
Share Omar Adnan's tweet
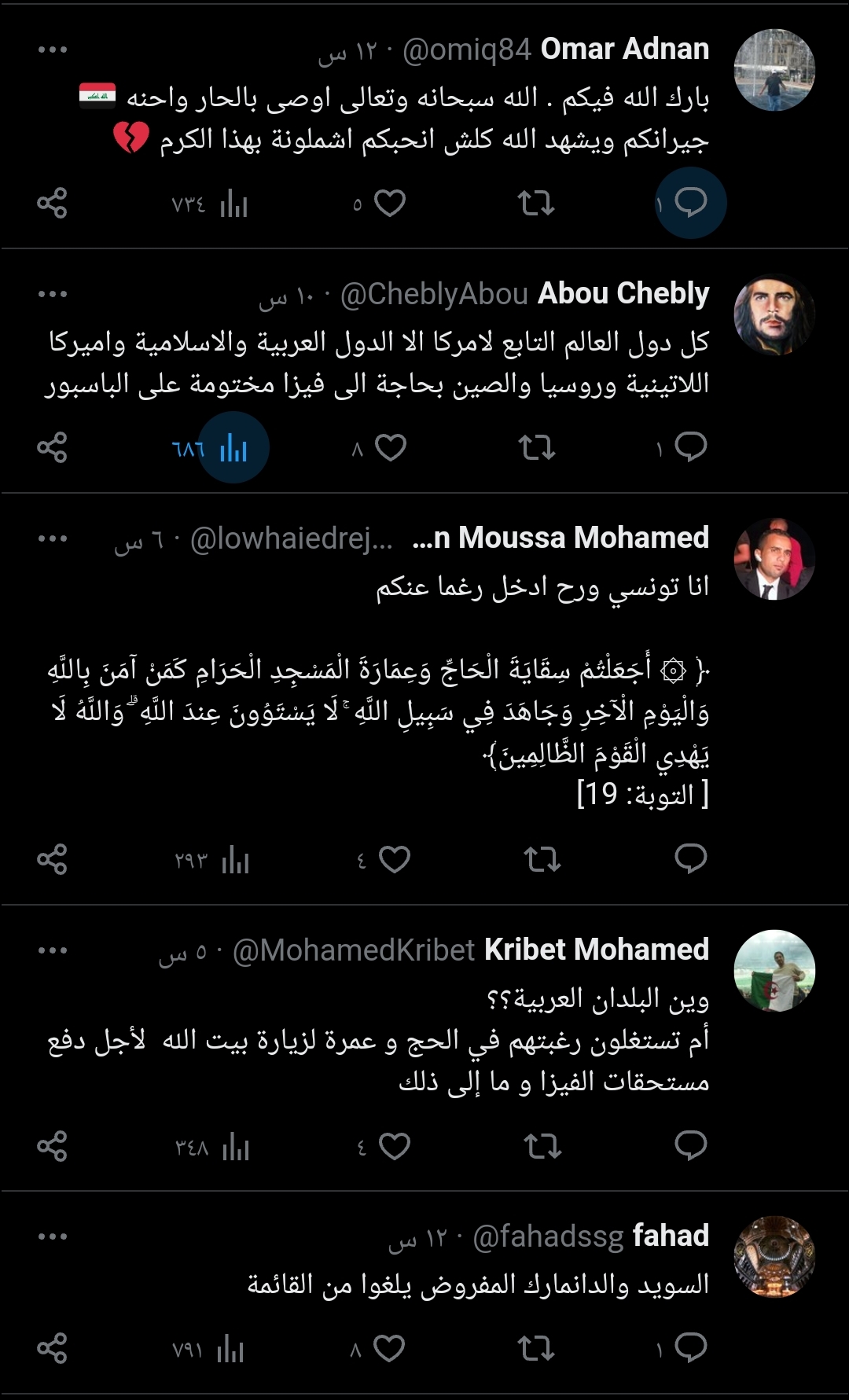(52, 204)
